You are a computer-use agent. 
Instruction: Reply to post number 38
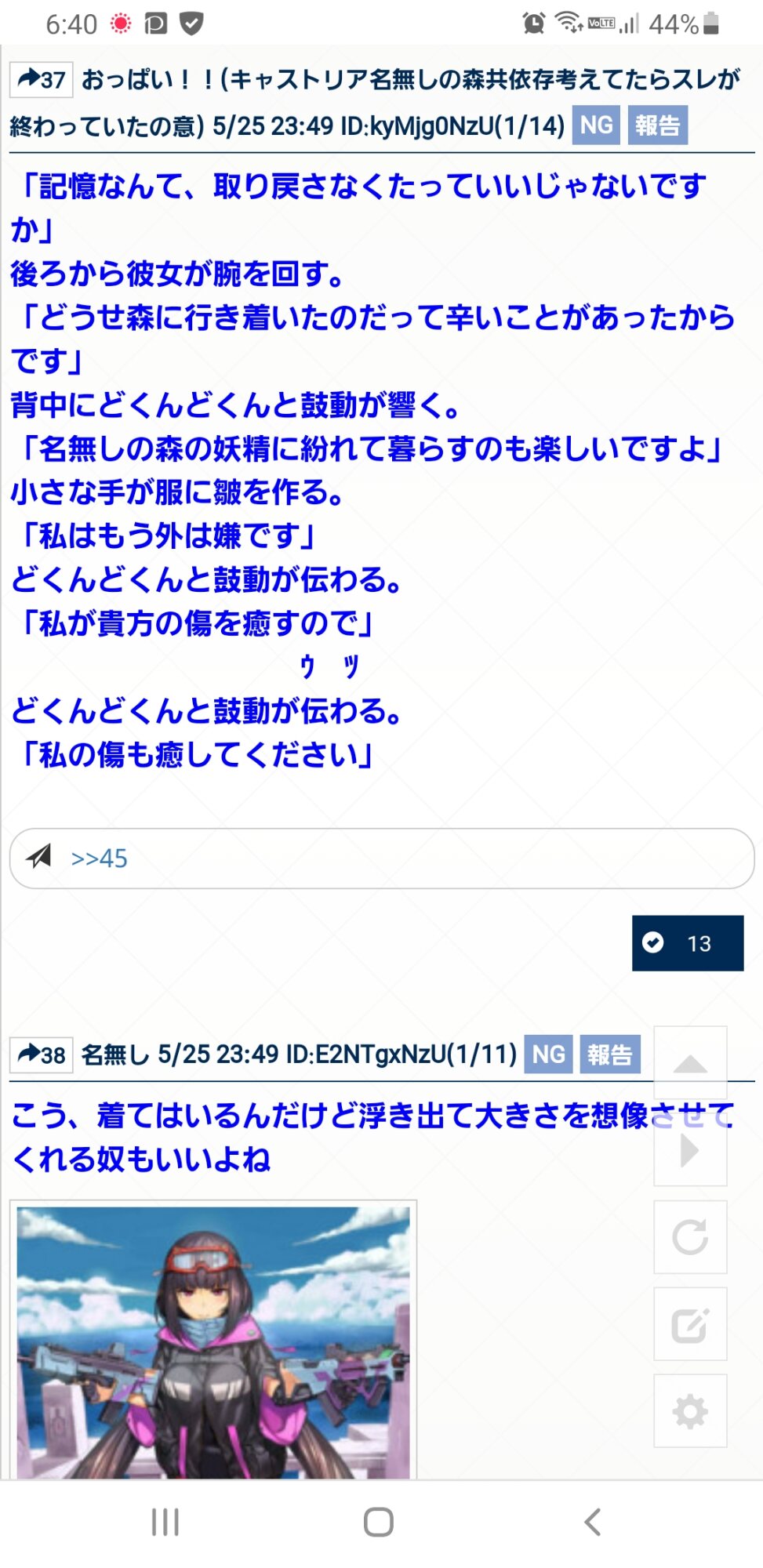pyautogui.click(x=41, y=1055)
